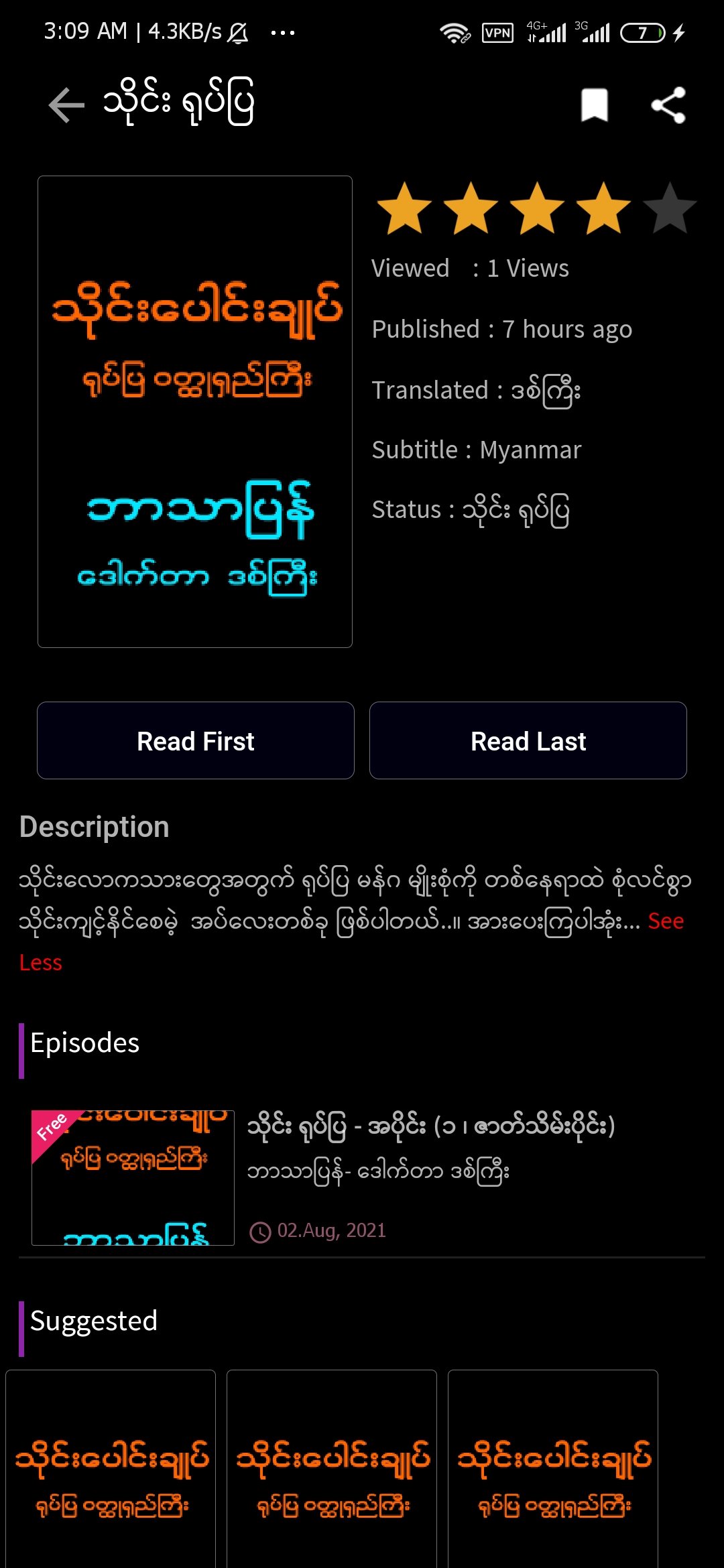Go back using the arrow icon
724x1568 pixels.
pyautogui.click(x=66, y=105)
